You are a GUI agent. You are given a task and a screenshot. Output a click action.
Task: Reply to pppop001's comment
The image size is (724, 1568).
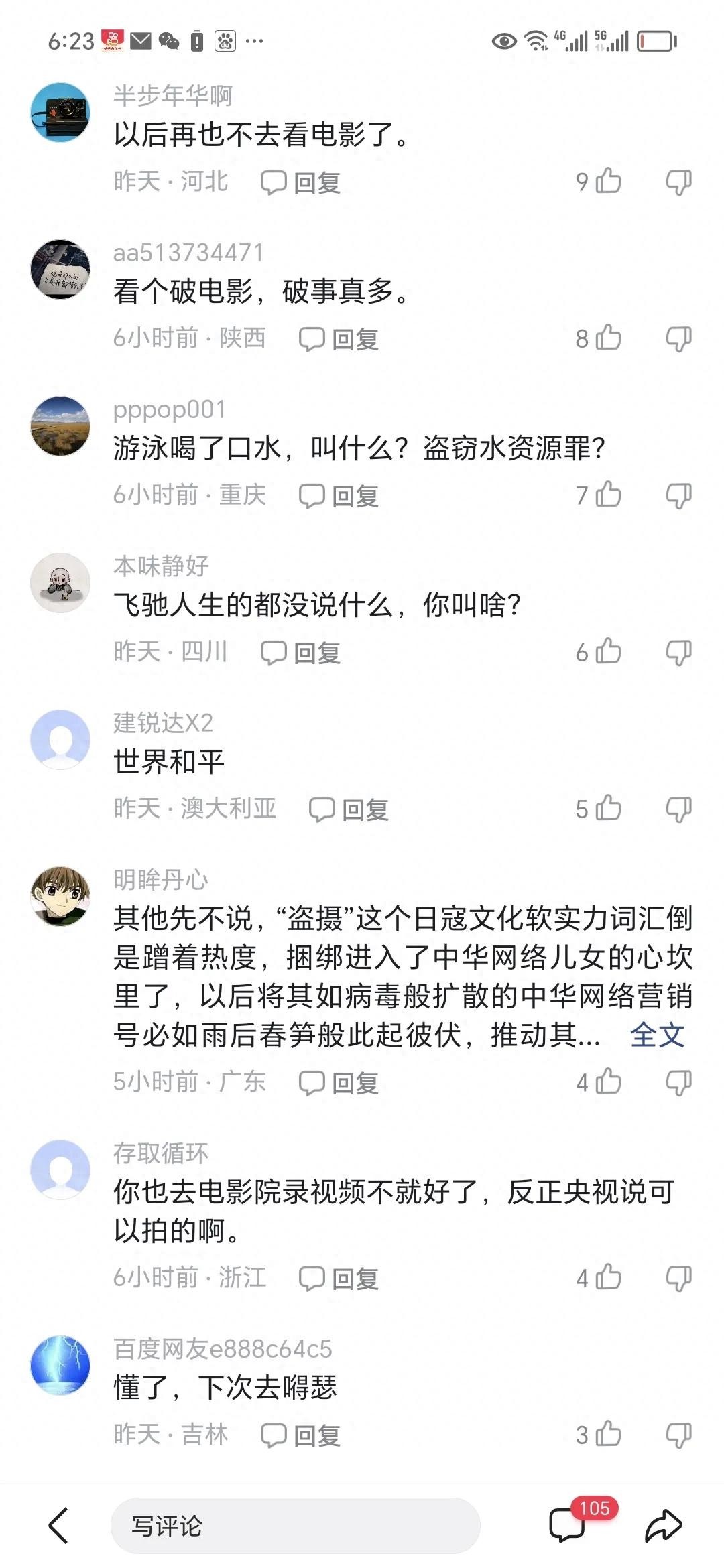339,496
